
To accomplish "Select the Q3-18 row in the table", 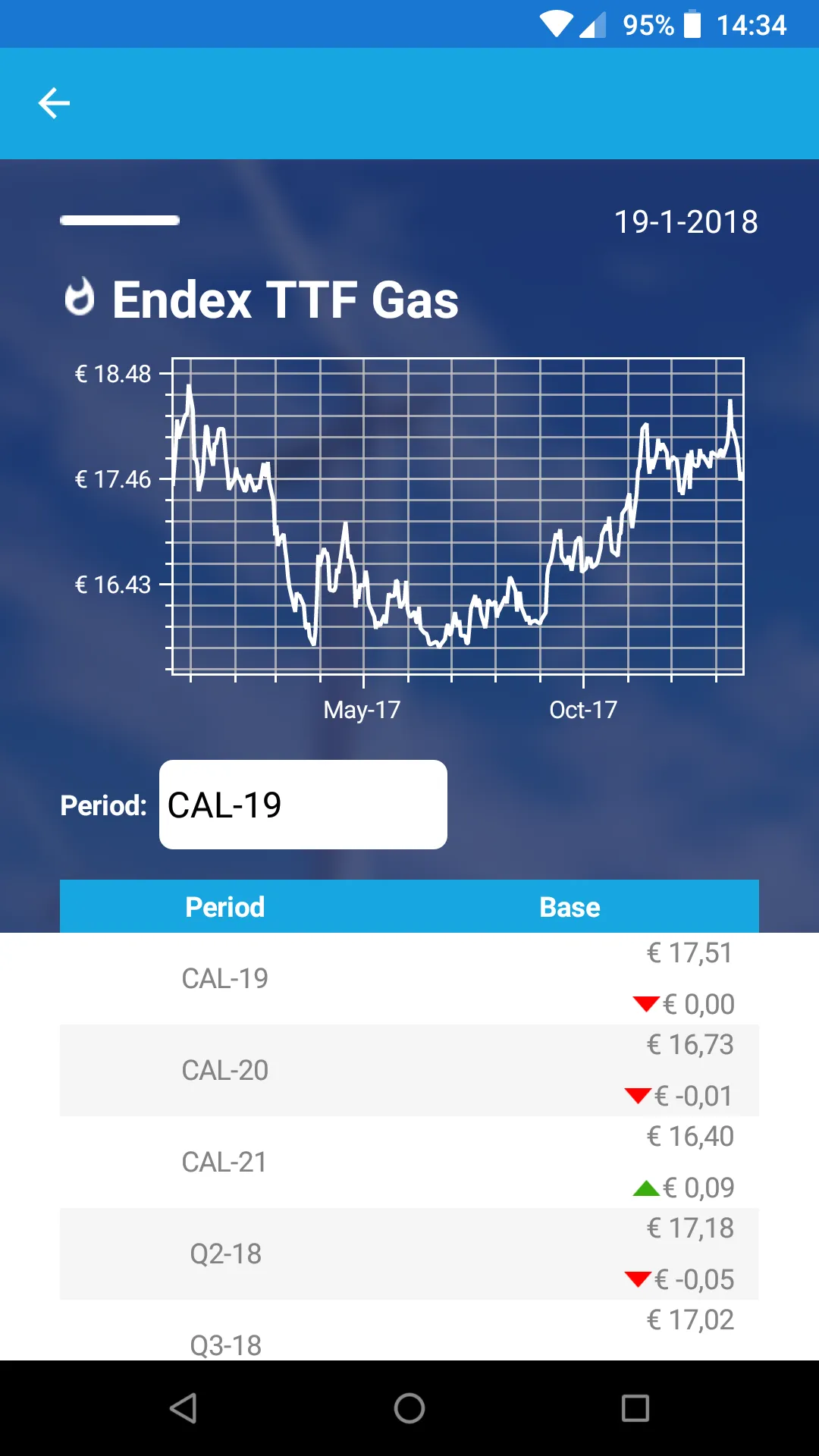I will point(409,1330).
